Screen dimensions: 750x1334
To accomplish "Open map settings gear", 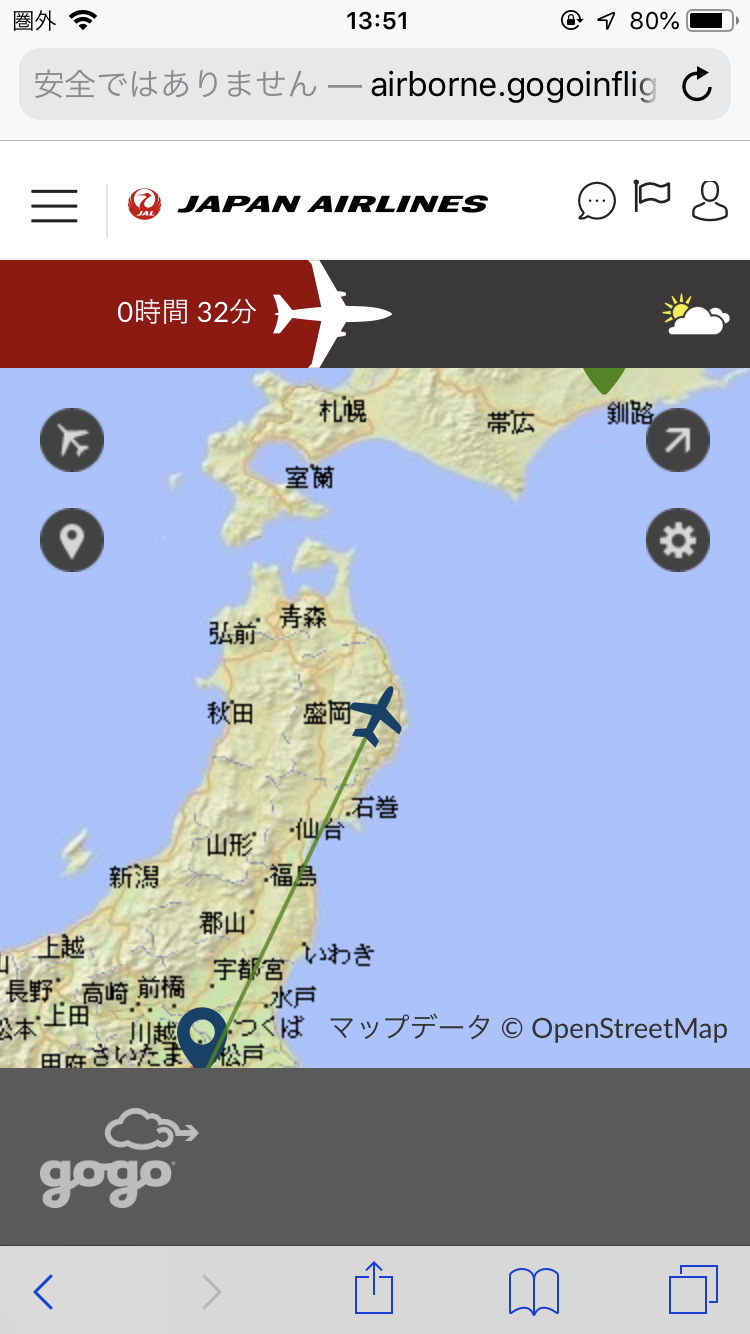I will [678, 540].
